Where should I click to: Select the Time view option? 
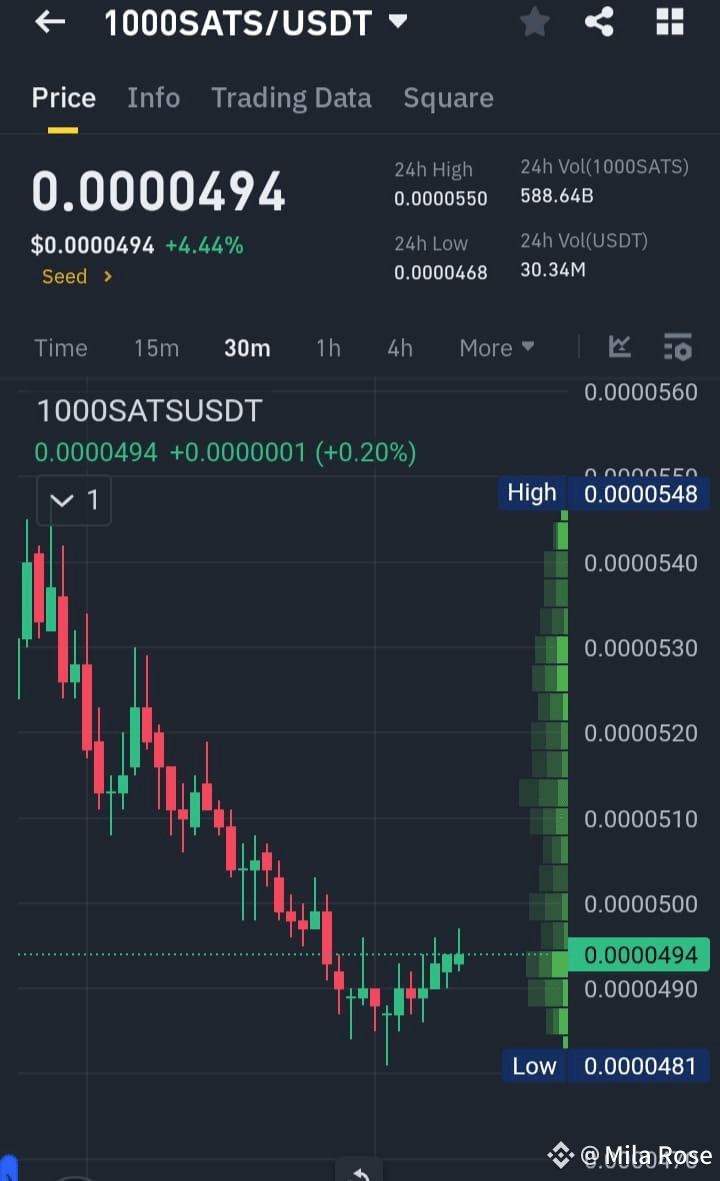[60, 347]
